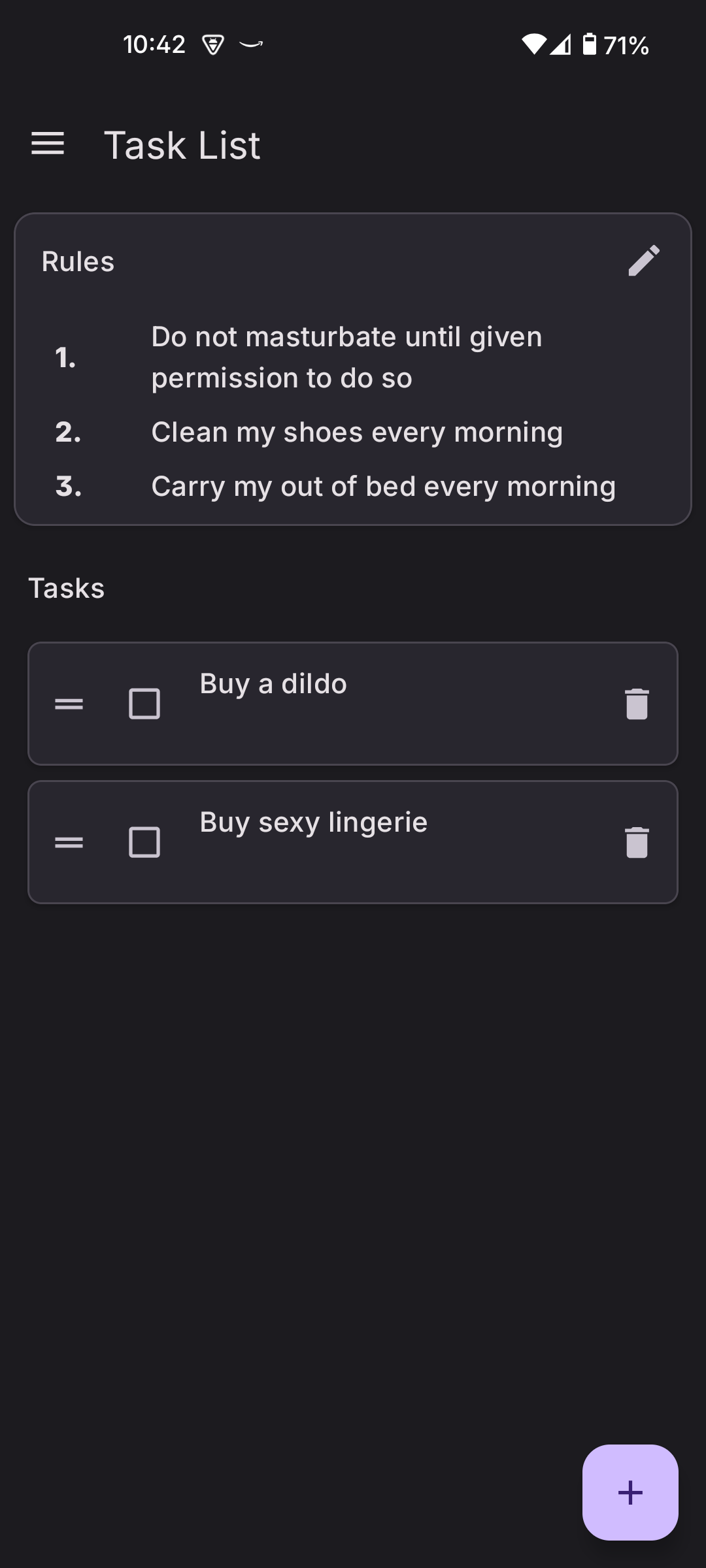Tap the clock in the status bar
Viewport: 706px width, 1568px height.
tap(155, 42)
